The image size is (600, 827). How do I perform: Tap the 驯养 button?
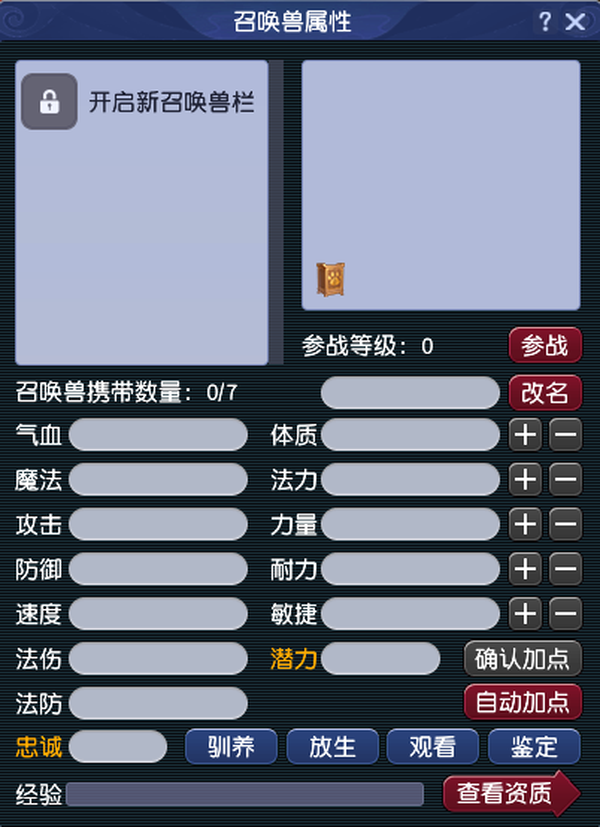(231, 746)
